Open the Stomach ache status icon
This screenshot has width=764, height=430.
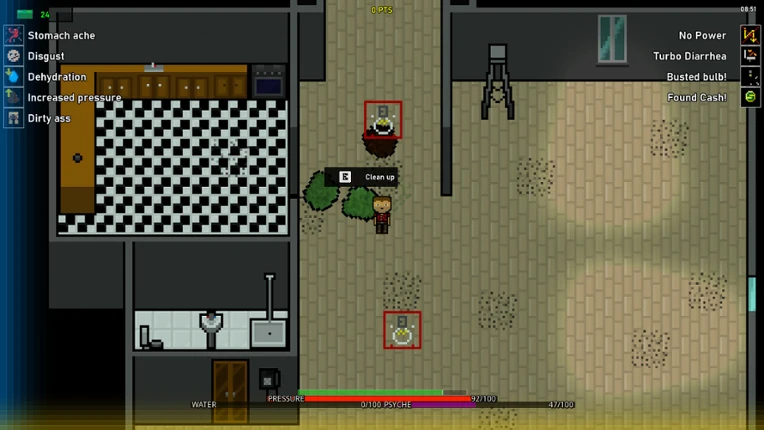14,35
